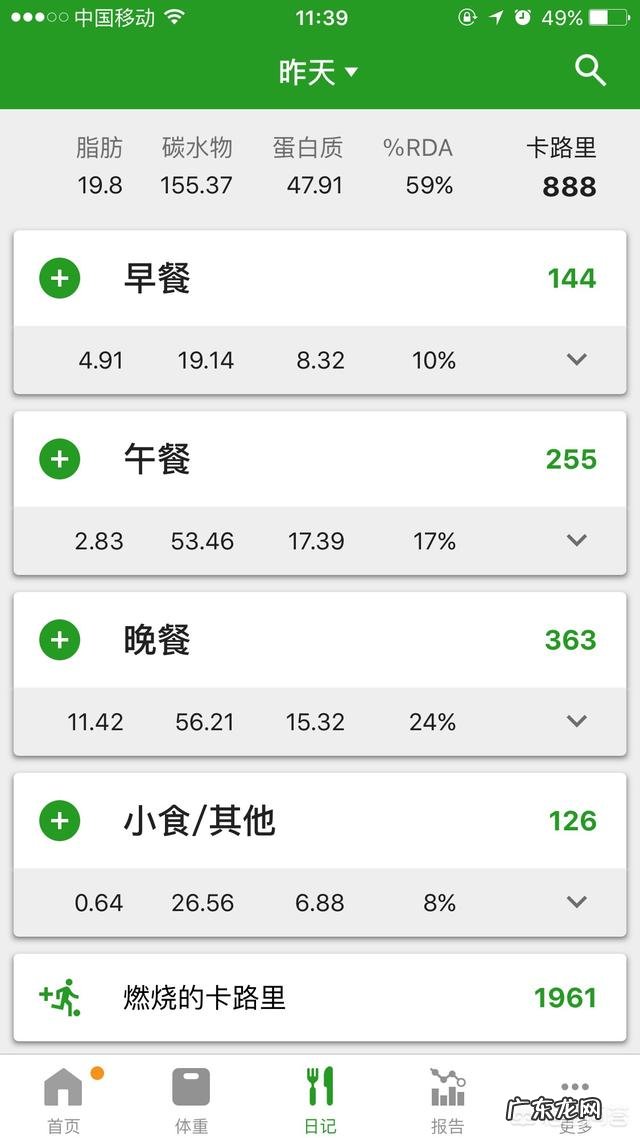Screen dimensions: 640x1138
Task: Open the search magnifier icon
Action: click(590, 71)
